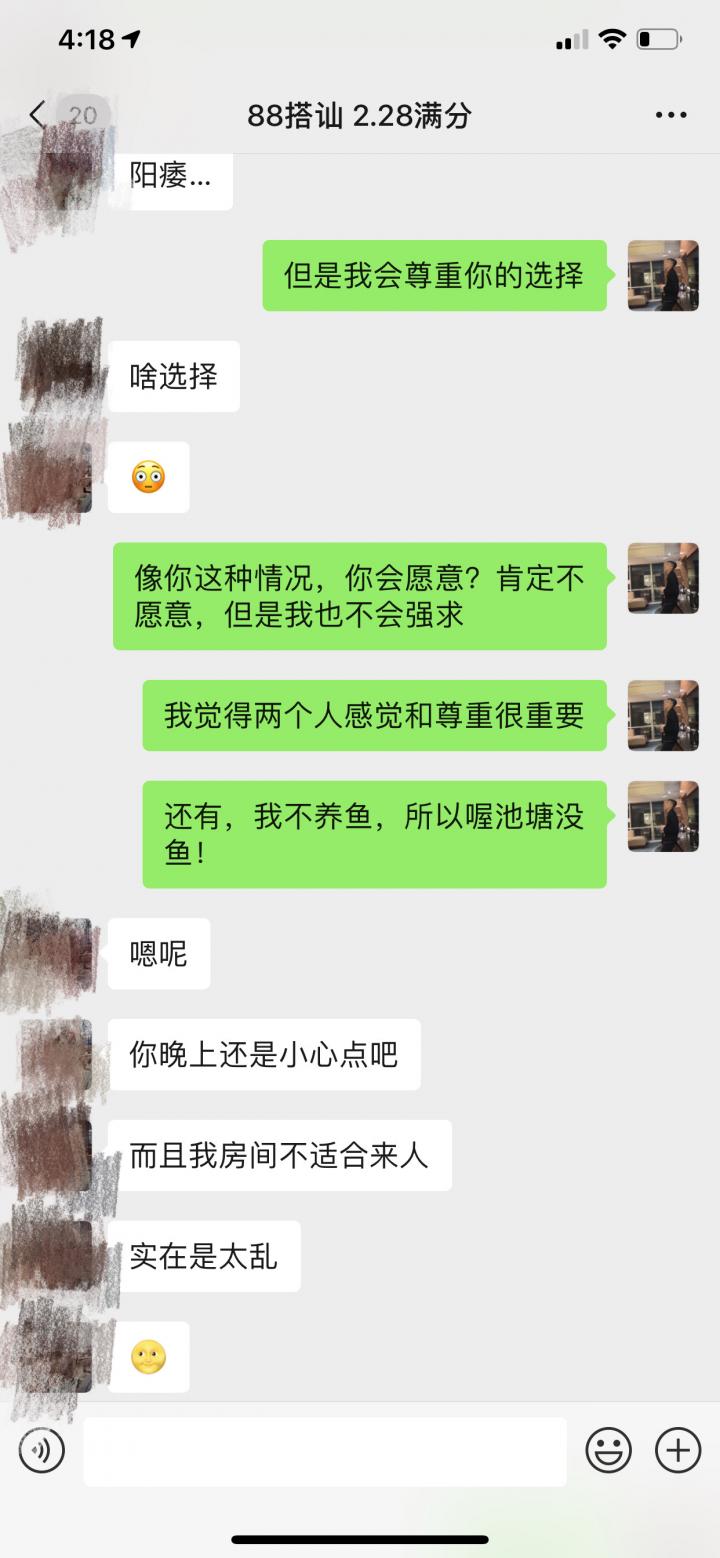Screen dimensions: 720x1558
Task: Select the message 实在是太乱
Action: click(x=208, y=1256)
